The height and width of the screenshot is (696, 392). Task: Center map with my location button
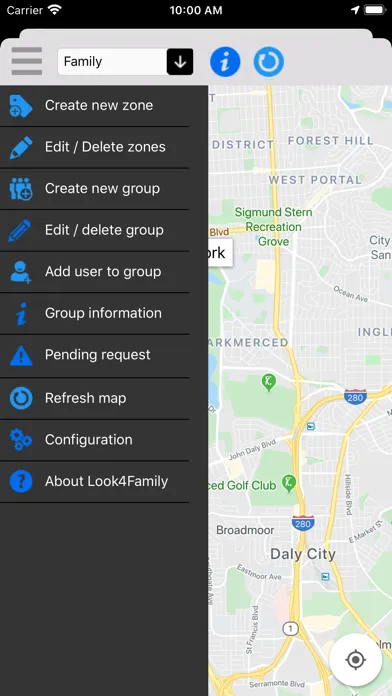(356, 660)
